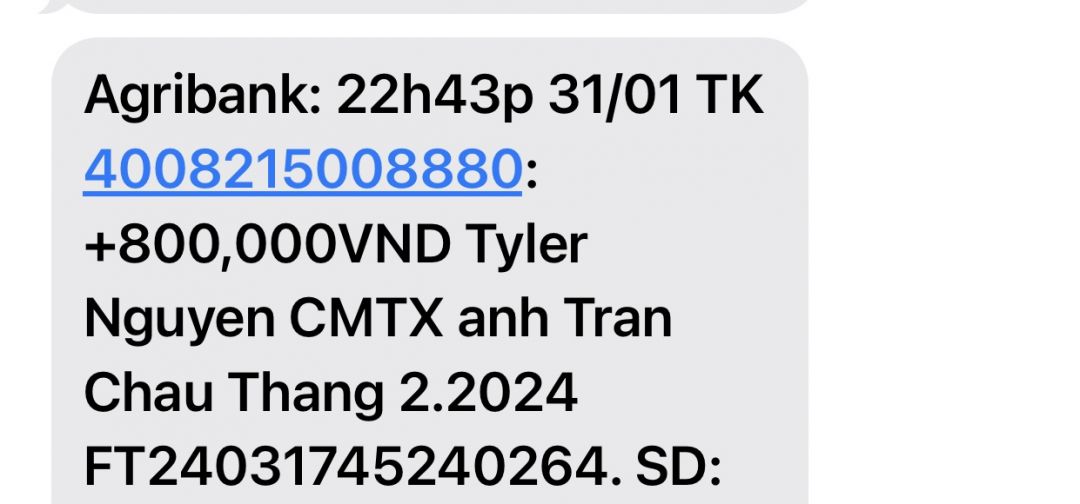This screenshot has height=504, width=1080.
Task: Tap the account number link 4008215008880
Action: [303, 170]
